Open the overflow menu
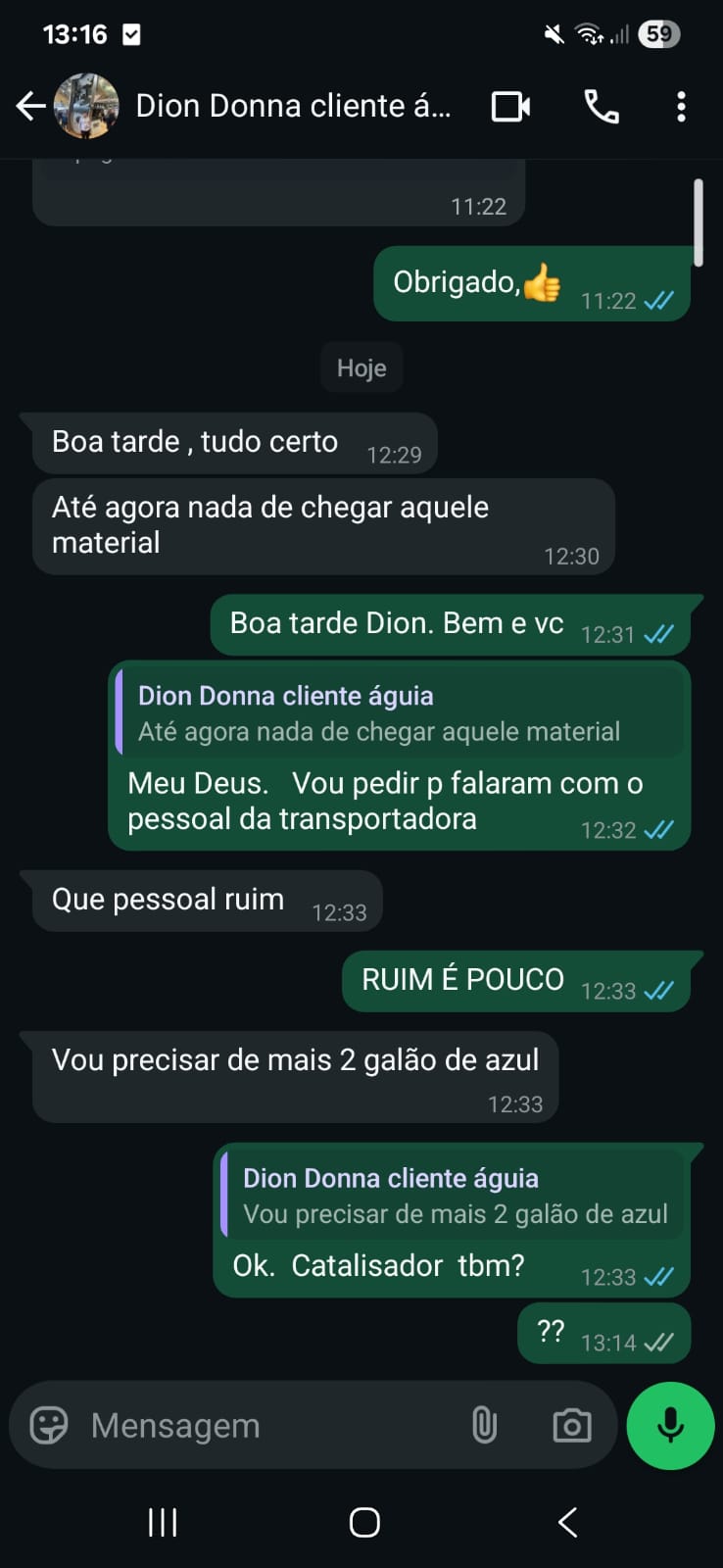Image resolution: width=723 pixels, height=1568 pixels. point(681,106)
